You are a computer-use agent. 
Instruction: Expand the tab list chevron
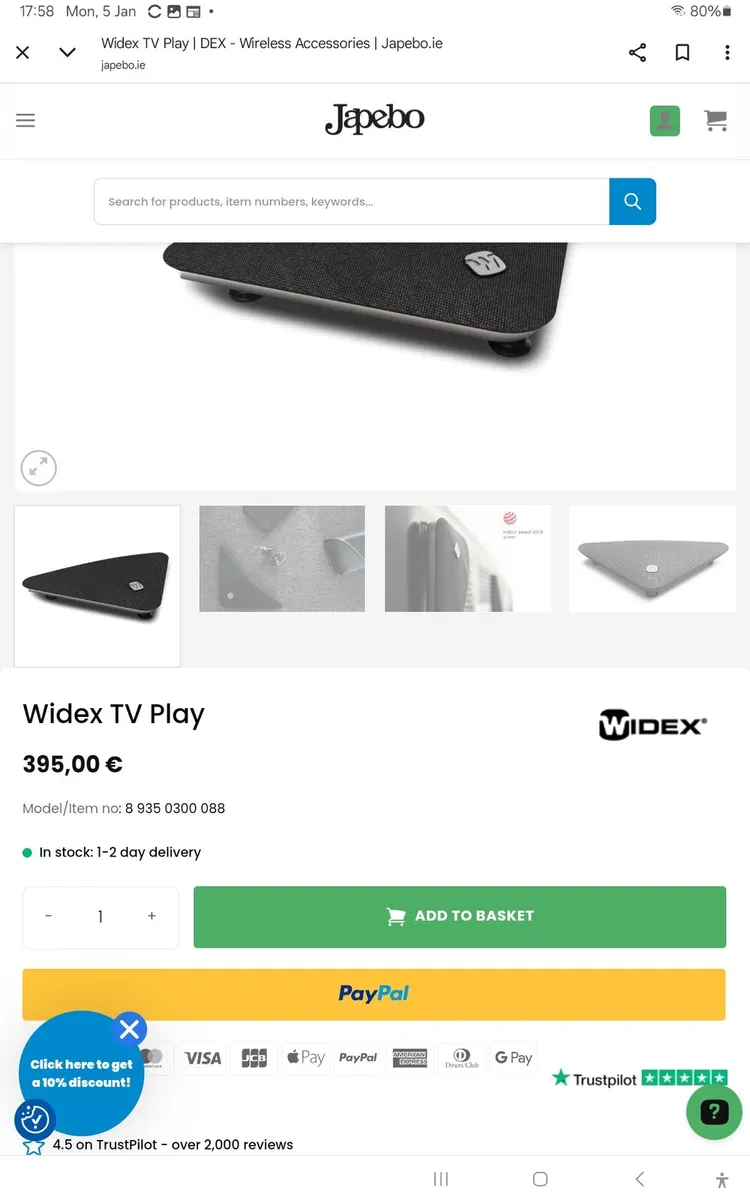(67, 52)
